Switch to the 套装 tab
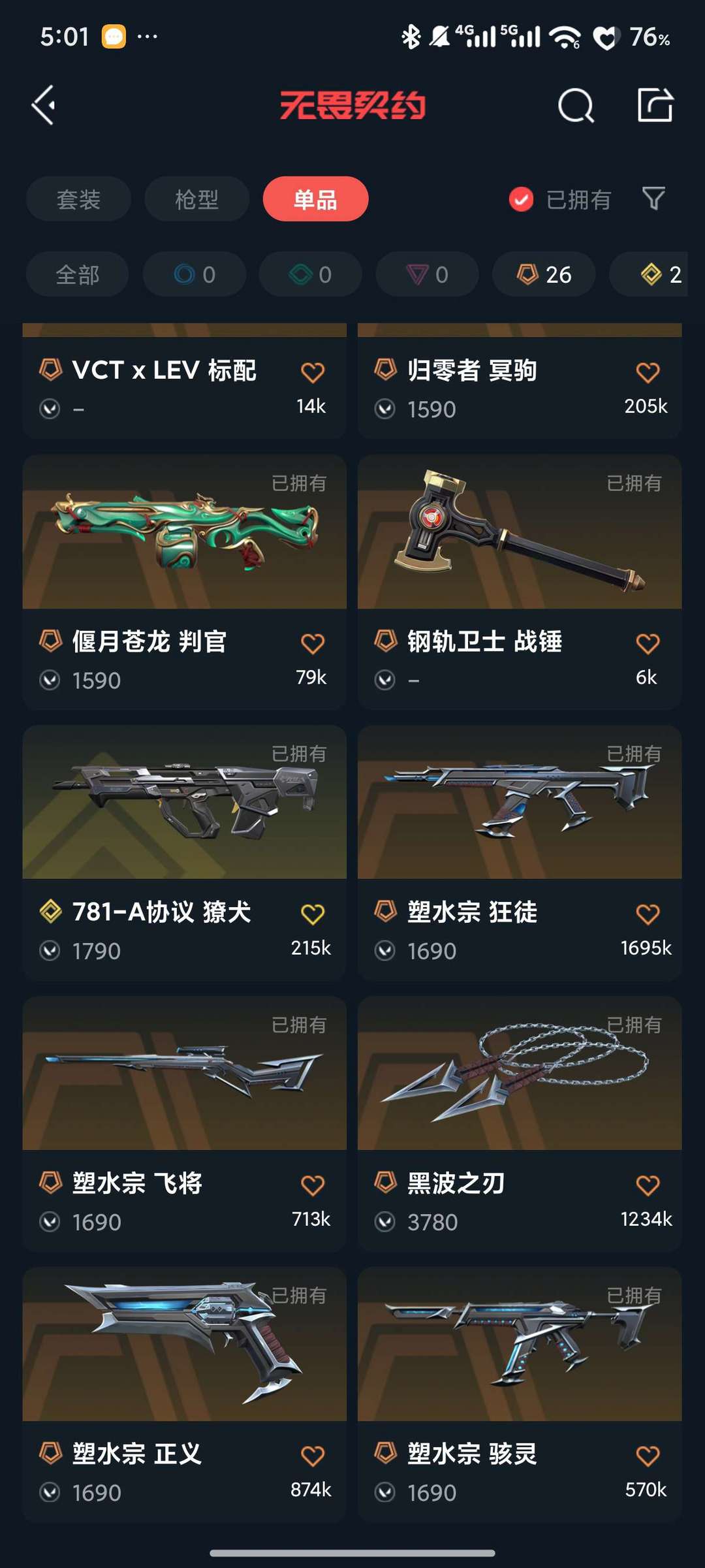Image resolution: width=705 pixels, height=1568 pixels. (x=78, y=199)
